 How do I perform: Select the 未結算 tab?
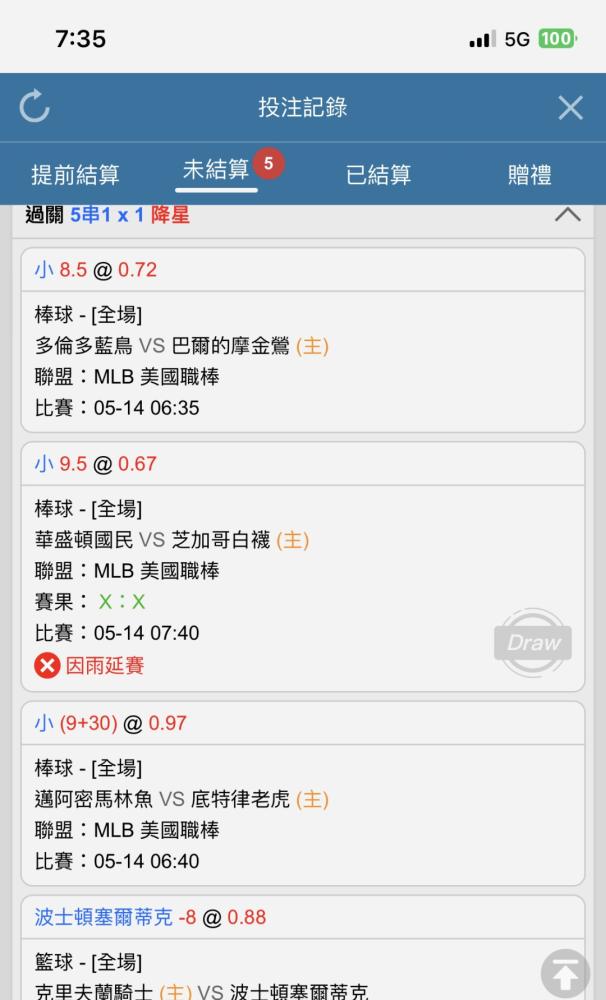[x=216, y=170]
